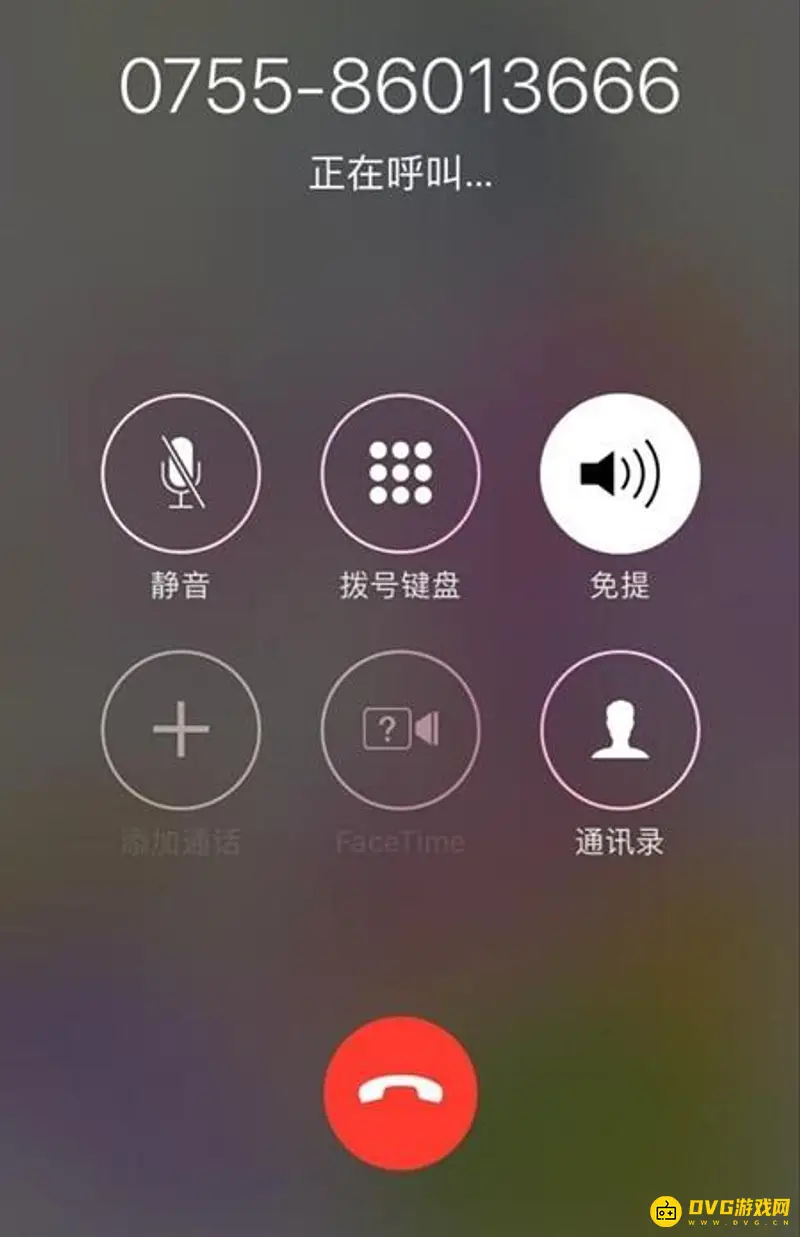Open the contacts list

620,730
